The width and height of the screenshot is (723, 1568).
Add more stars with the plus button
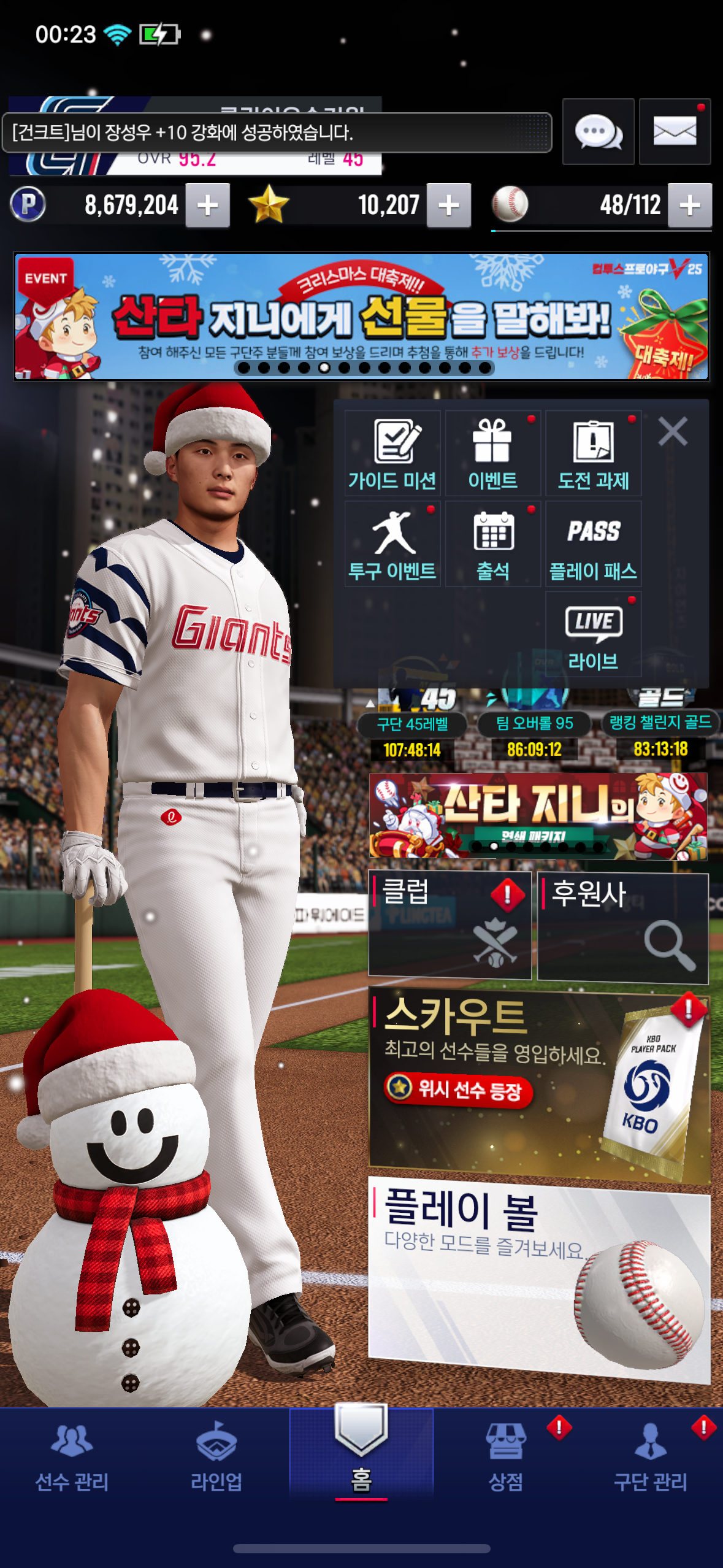coord(449,206)
